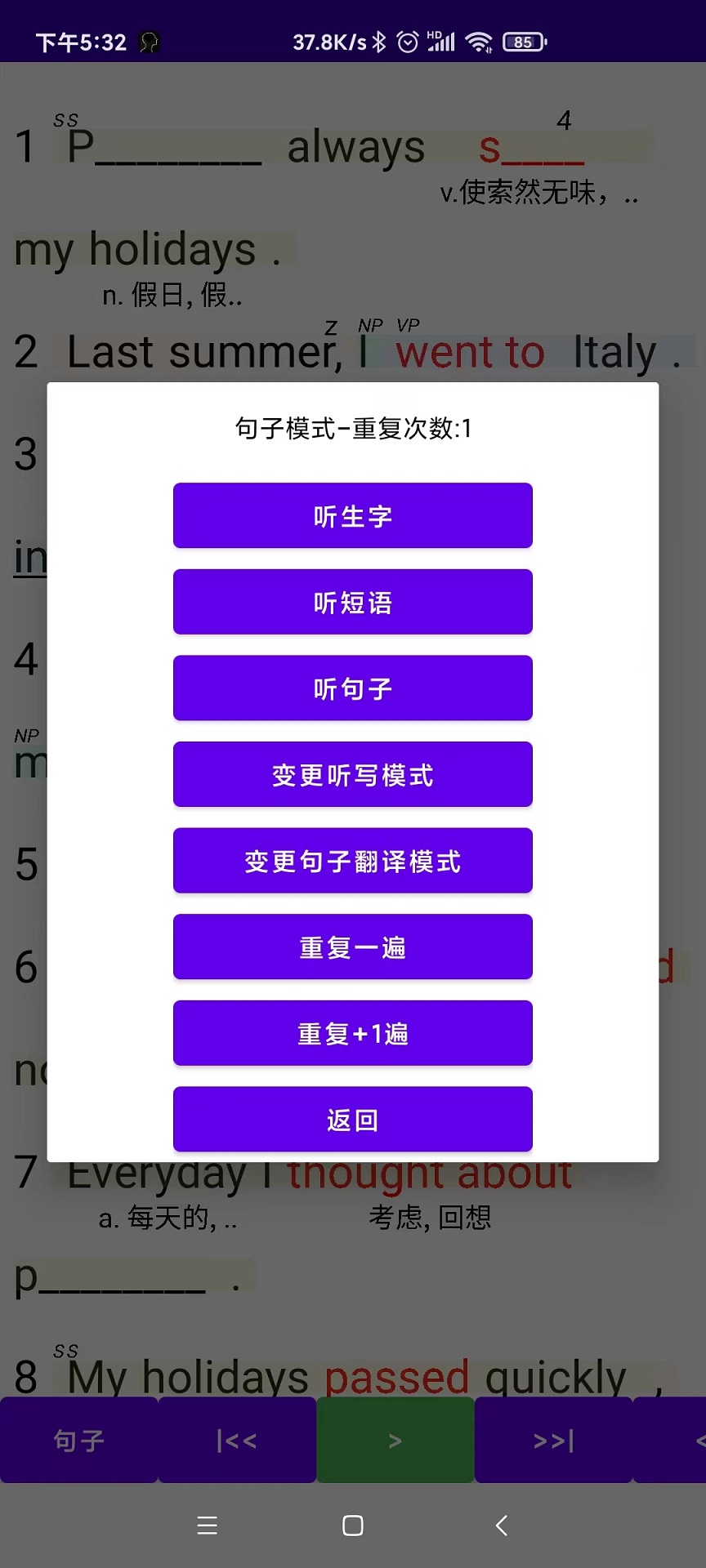This screenshot has height=1568, width=706.
Task: Tap the >>| next button in bottom bar
Action: (553, 1441)
